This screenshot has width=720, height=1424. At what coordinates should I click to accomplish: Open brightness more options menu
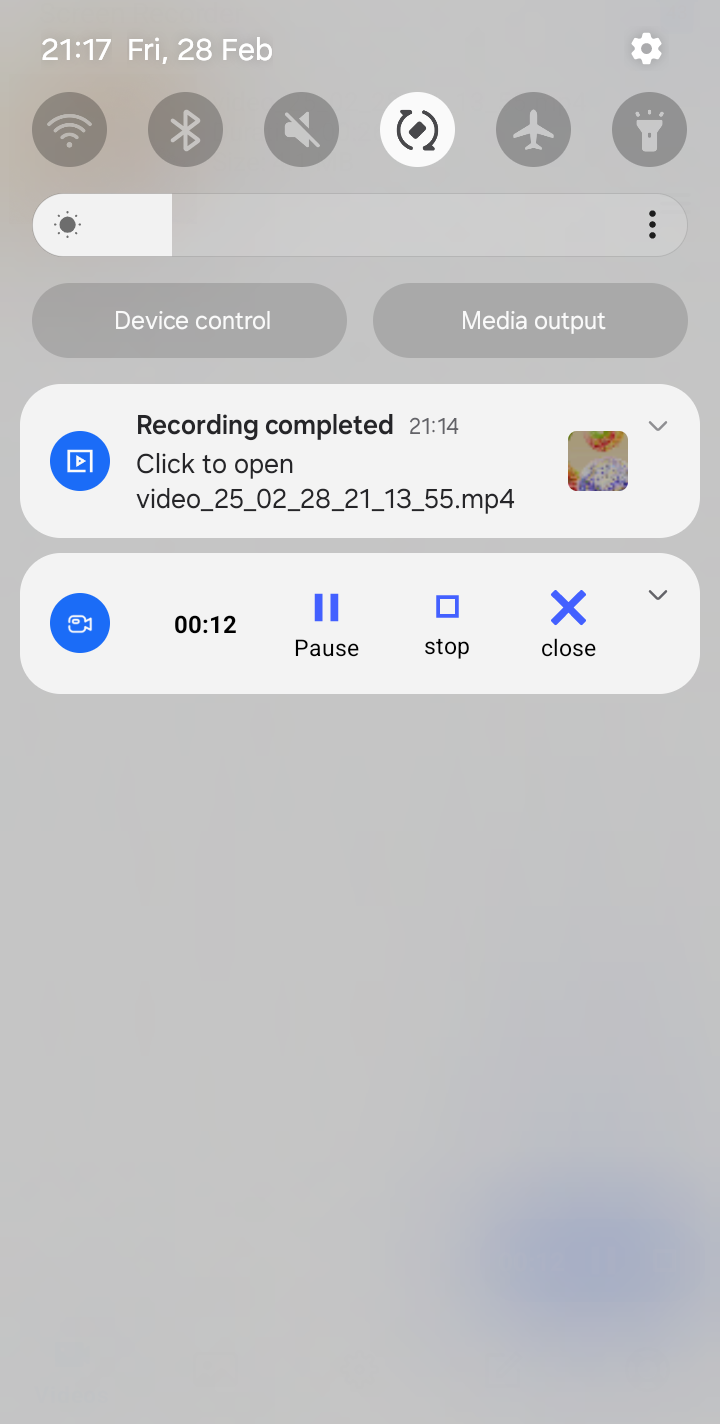point(652,225)
